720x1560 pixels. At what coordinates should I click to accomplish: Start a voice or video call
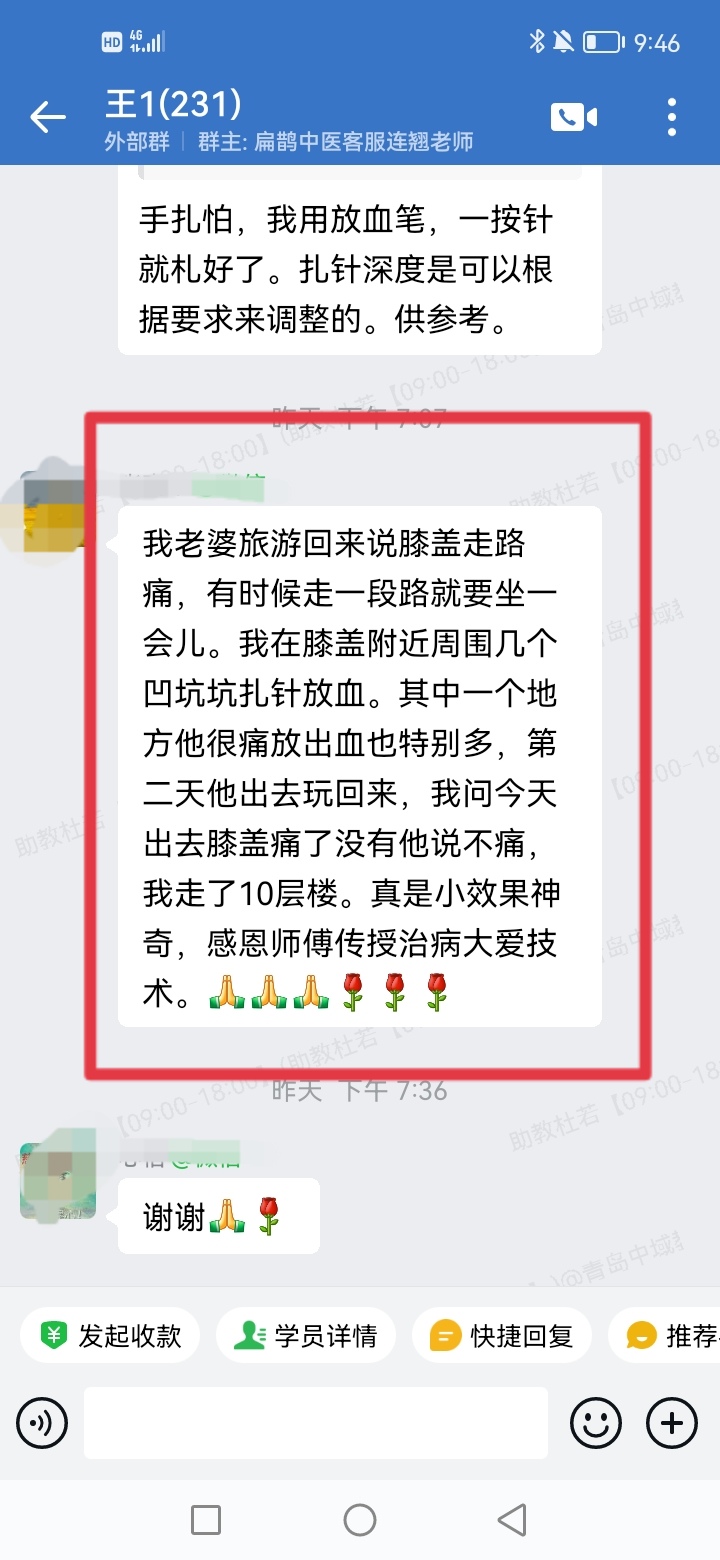click(574, 116)
